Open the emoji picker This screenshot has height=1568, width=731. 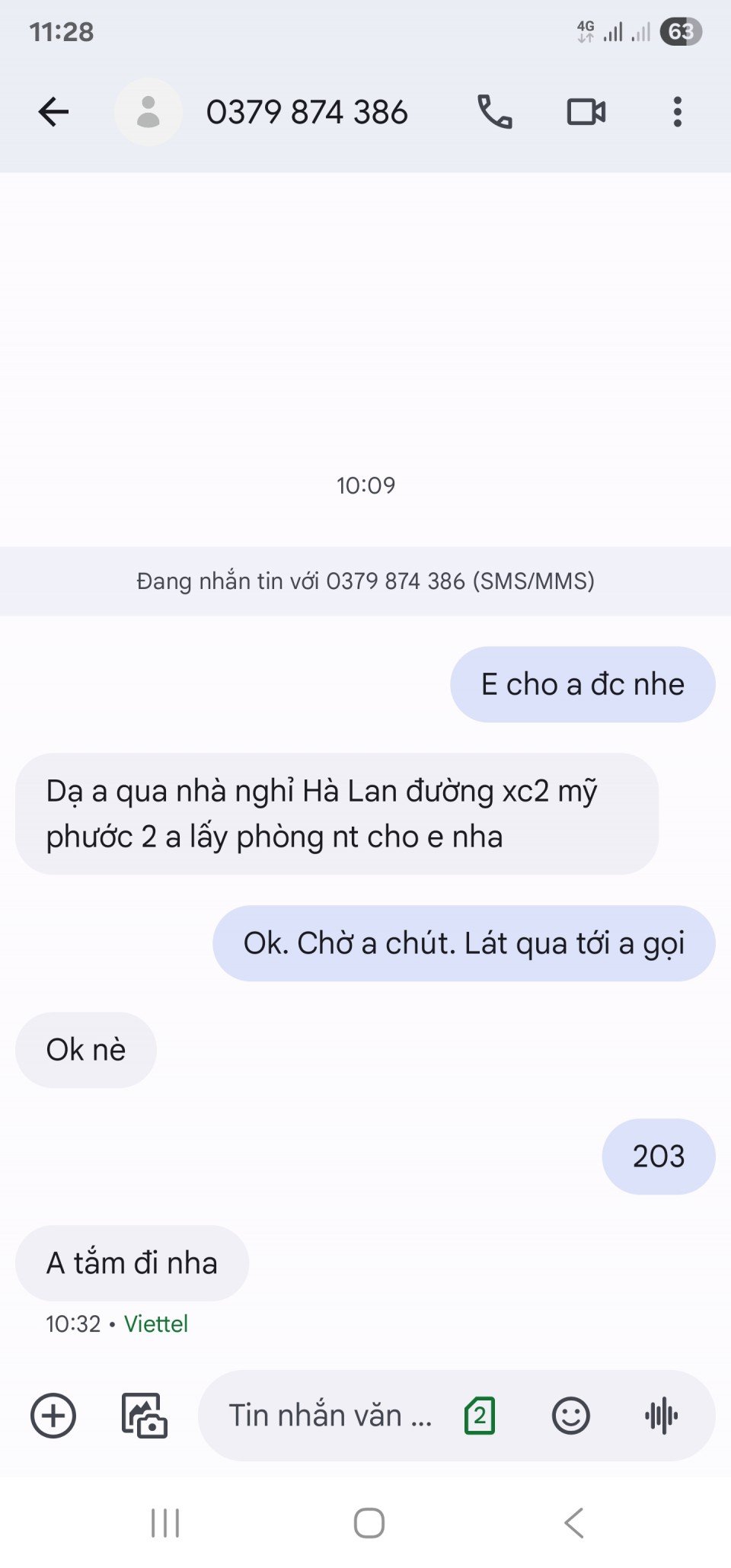tap(570, 1416)
